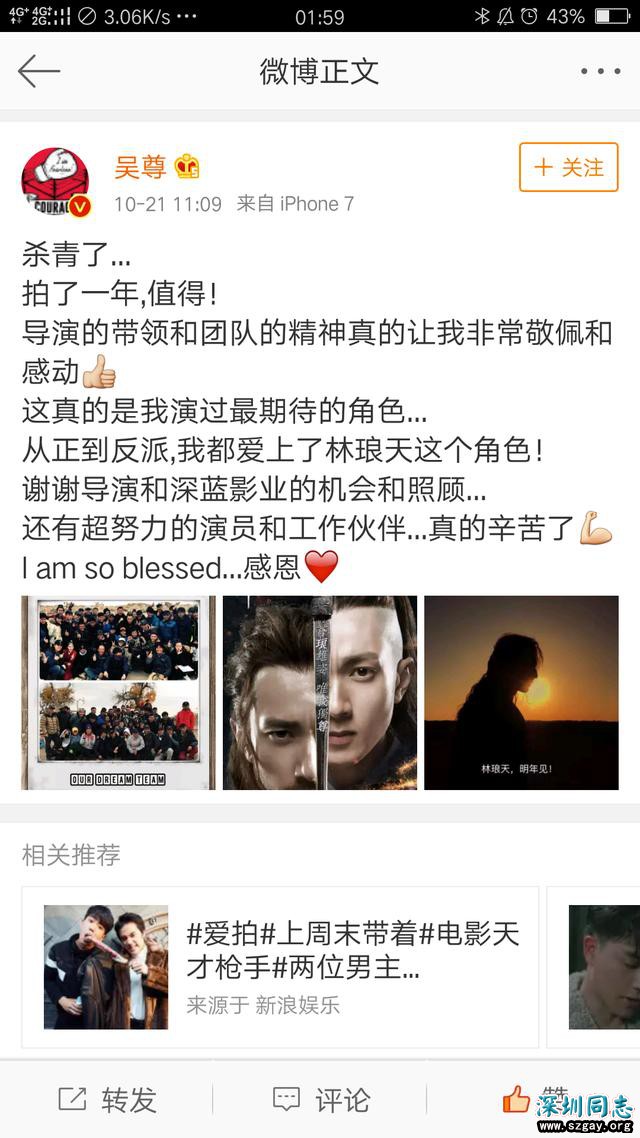The height and width of the screenshot is (1138, 640).
Task: View the sunset silhouette photo
Action: 520,692
